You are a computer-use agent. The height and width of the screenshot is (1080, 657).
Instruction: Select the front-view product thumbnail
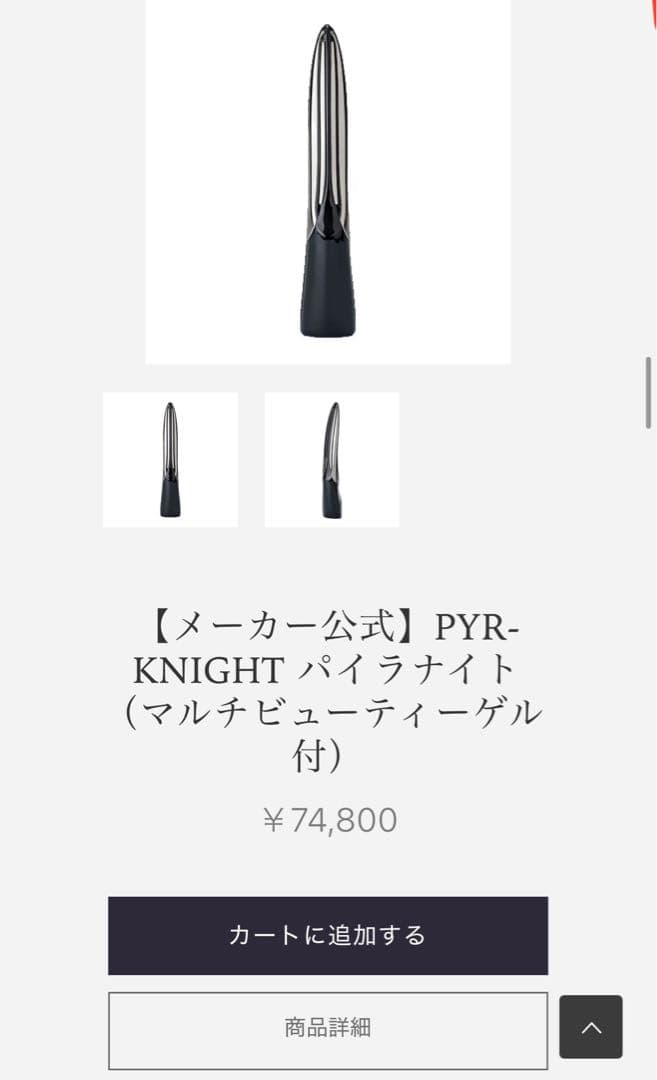coord(171,460)
